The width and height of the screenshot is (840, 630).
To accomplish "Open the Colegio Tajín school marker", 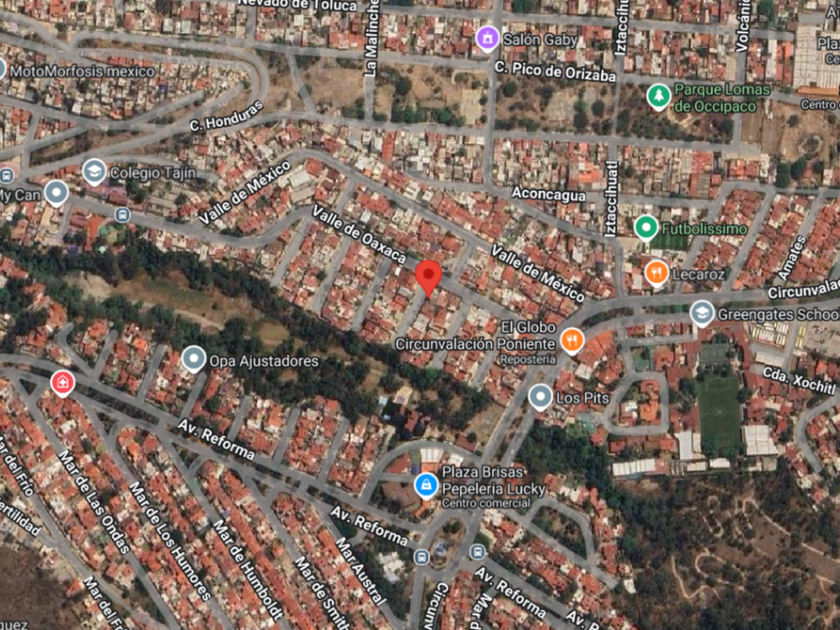I will click(x=94, y=172).
